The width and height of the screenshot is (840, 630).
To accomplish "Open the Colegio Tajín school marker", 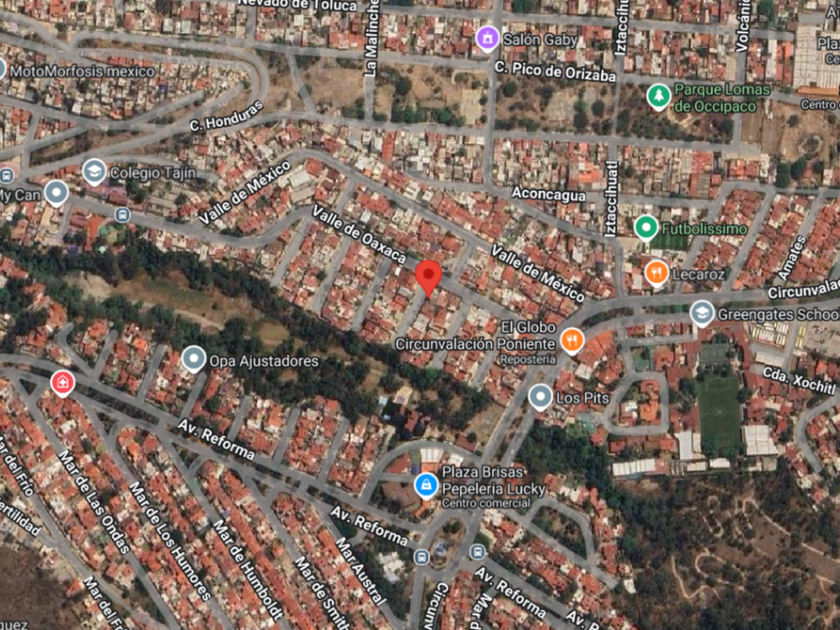I will click(x=94, y=172).
